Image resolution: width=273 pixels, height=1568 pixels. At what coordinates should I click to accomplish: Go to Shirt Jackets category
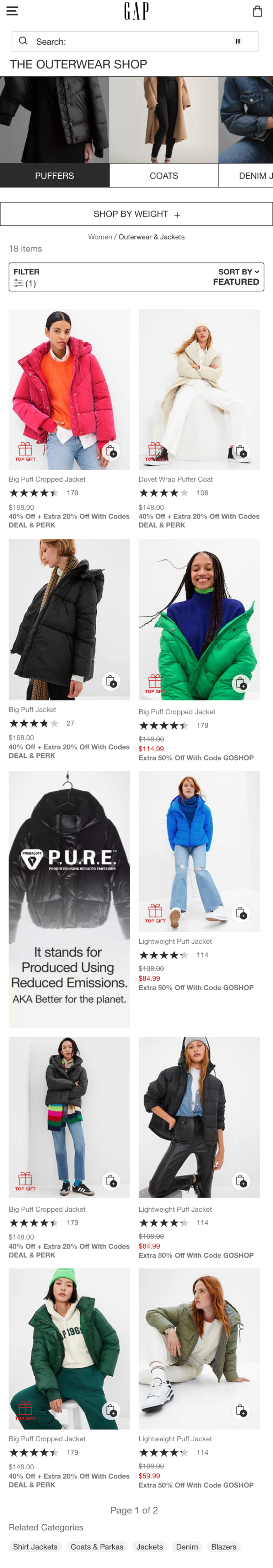[x=35, y=1546]
